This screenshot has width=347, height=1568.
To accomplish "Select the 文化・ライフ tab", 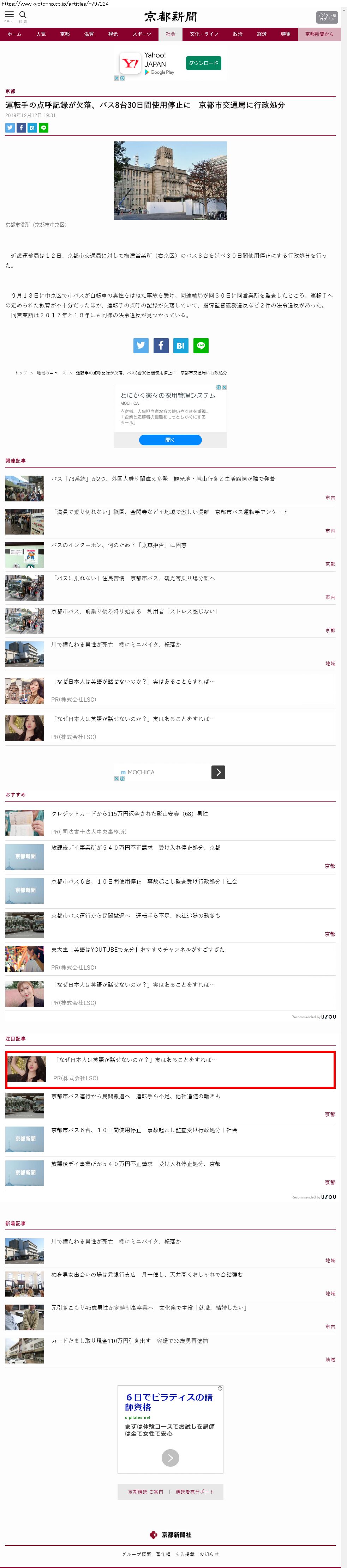I will click(204, 34).
